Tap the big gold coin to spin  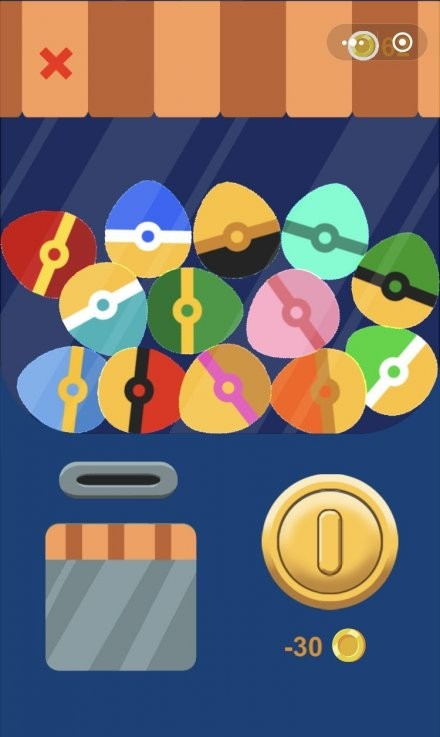tap(330, 542)
